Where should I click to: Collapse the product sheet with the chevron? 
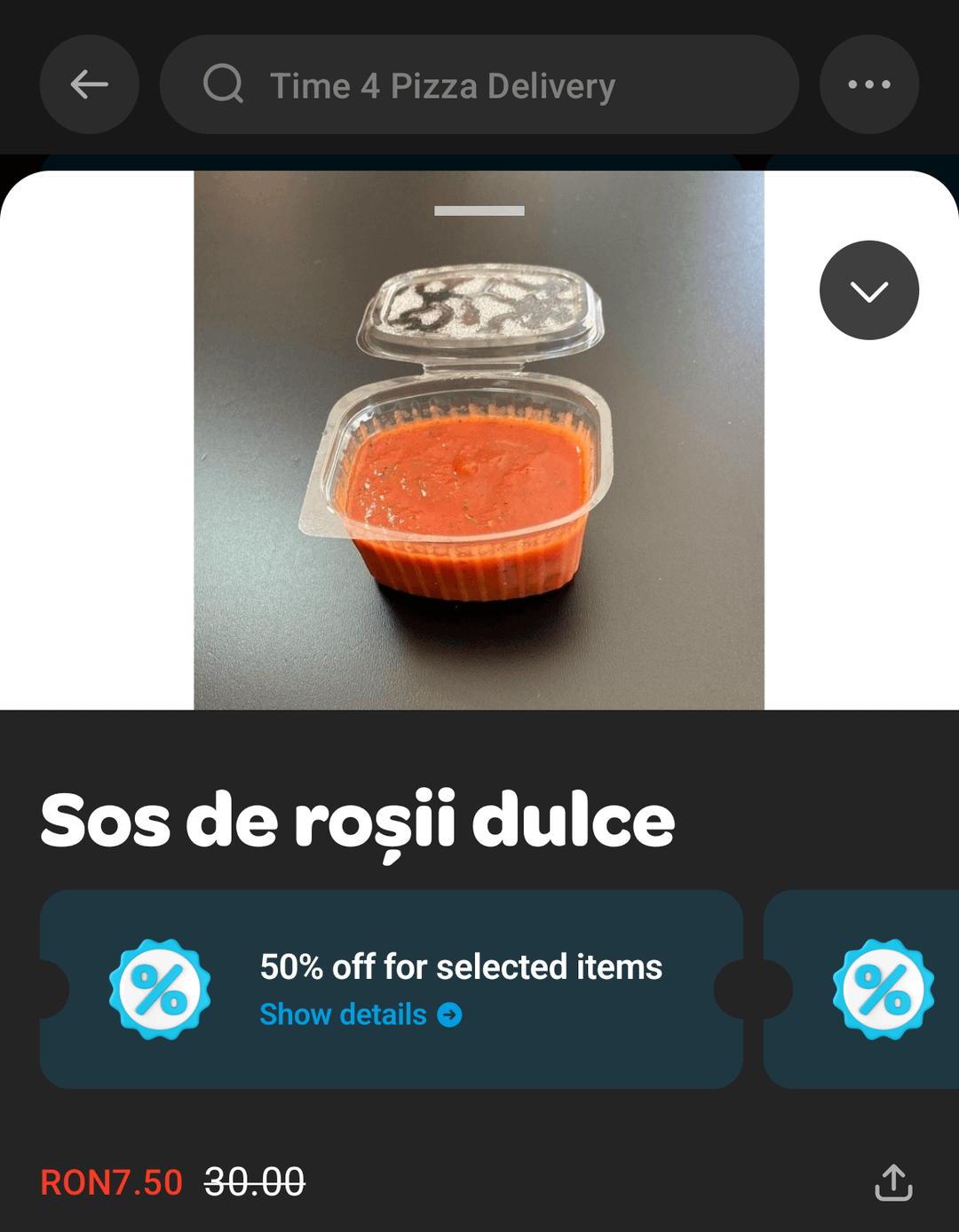pyautogui.click(x=868, y=290)
